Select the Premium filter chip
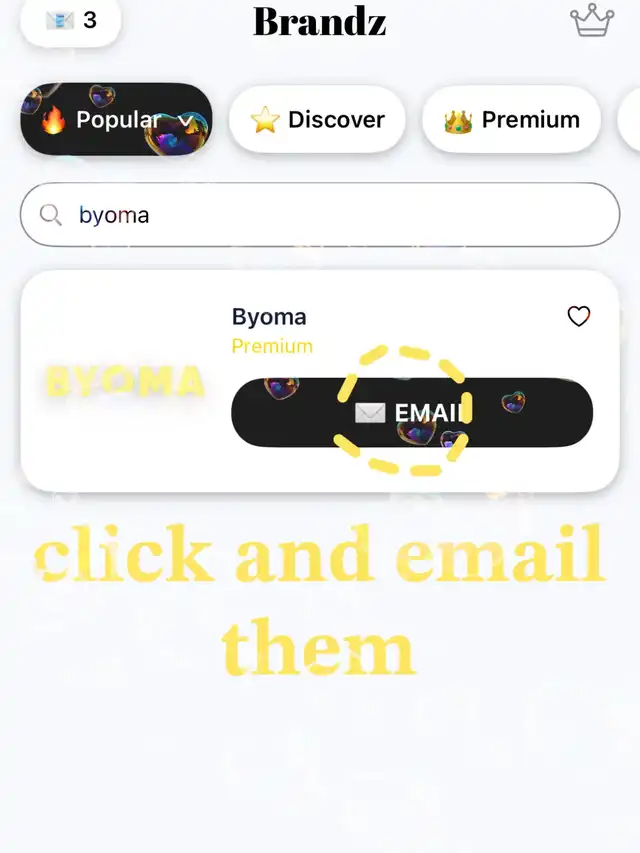Screen dimensions: 640x853 coord(511,120)
